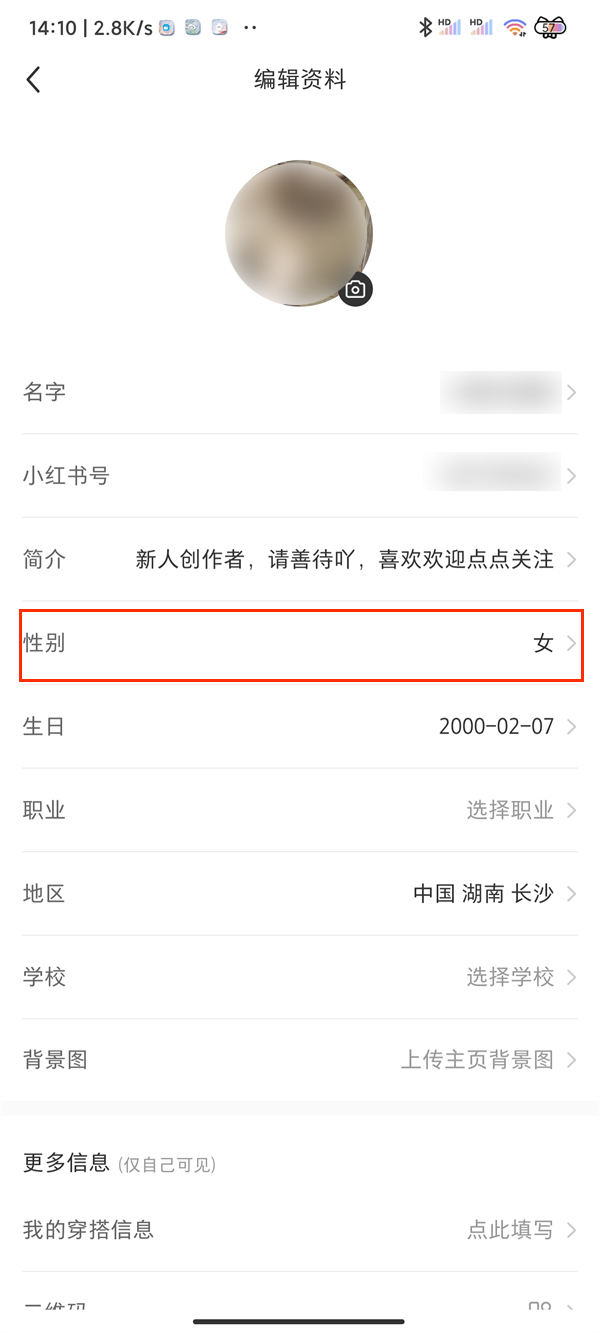Screen dimensions: 600x1333
Task: Select an occupation in 职业 row
Action: click(300, 810)
